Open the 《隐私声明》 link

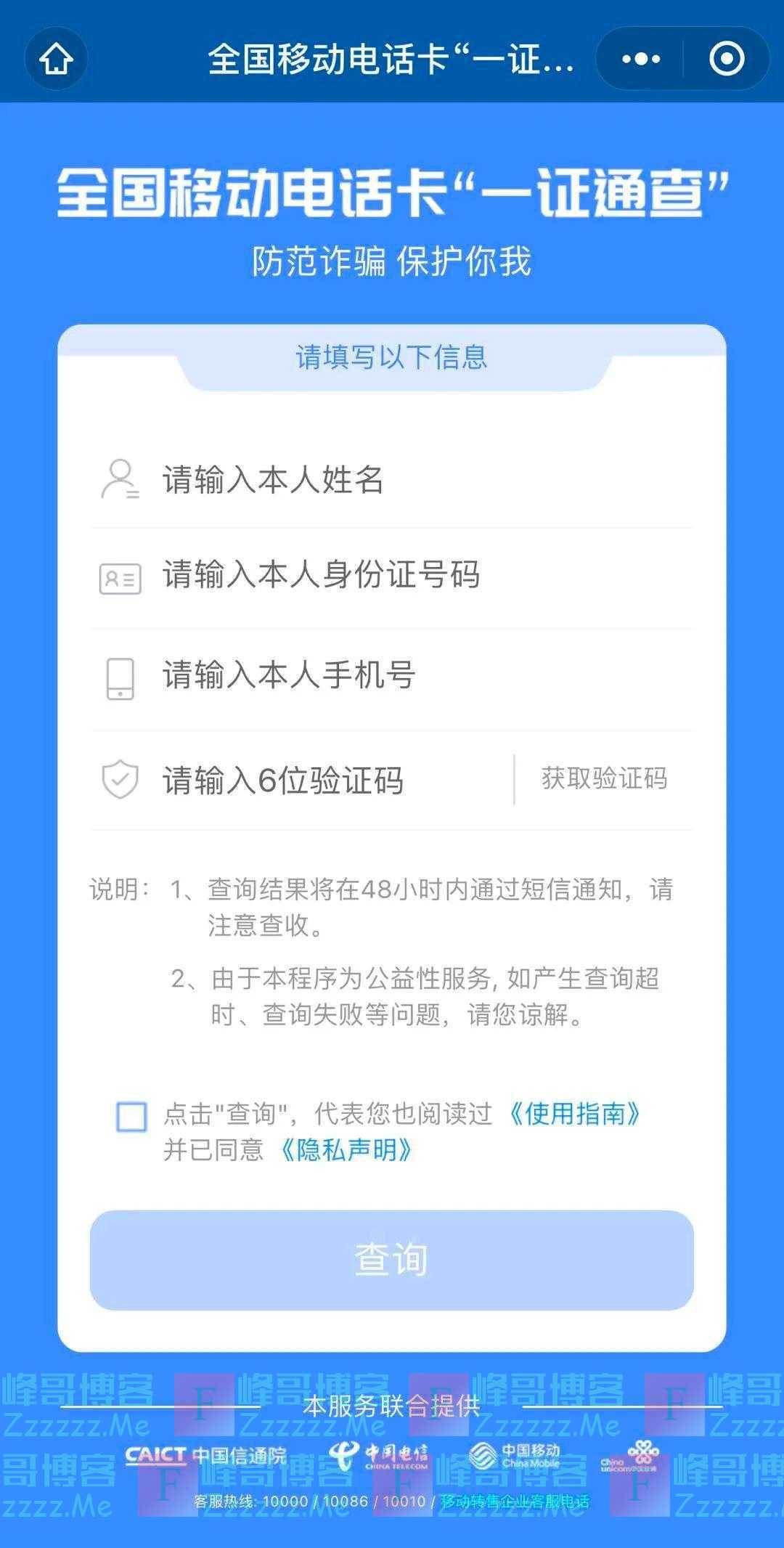point(346,1150)
